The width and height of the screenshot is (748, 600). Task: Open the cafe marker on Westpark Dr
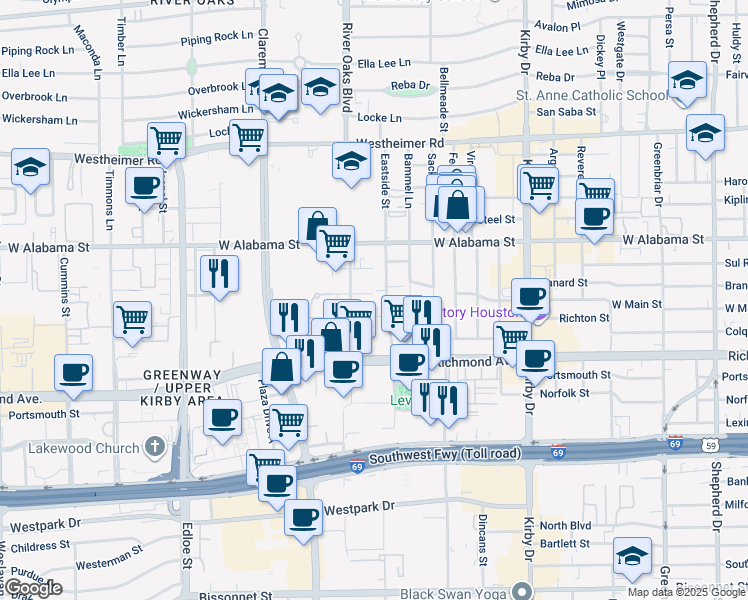tap(303, 521)
